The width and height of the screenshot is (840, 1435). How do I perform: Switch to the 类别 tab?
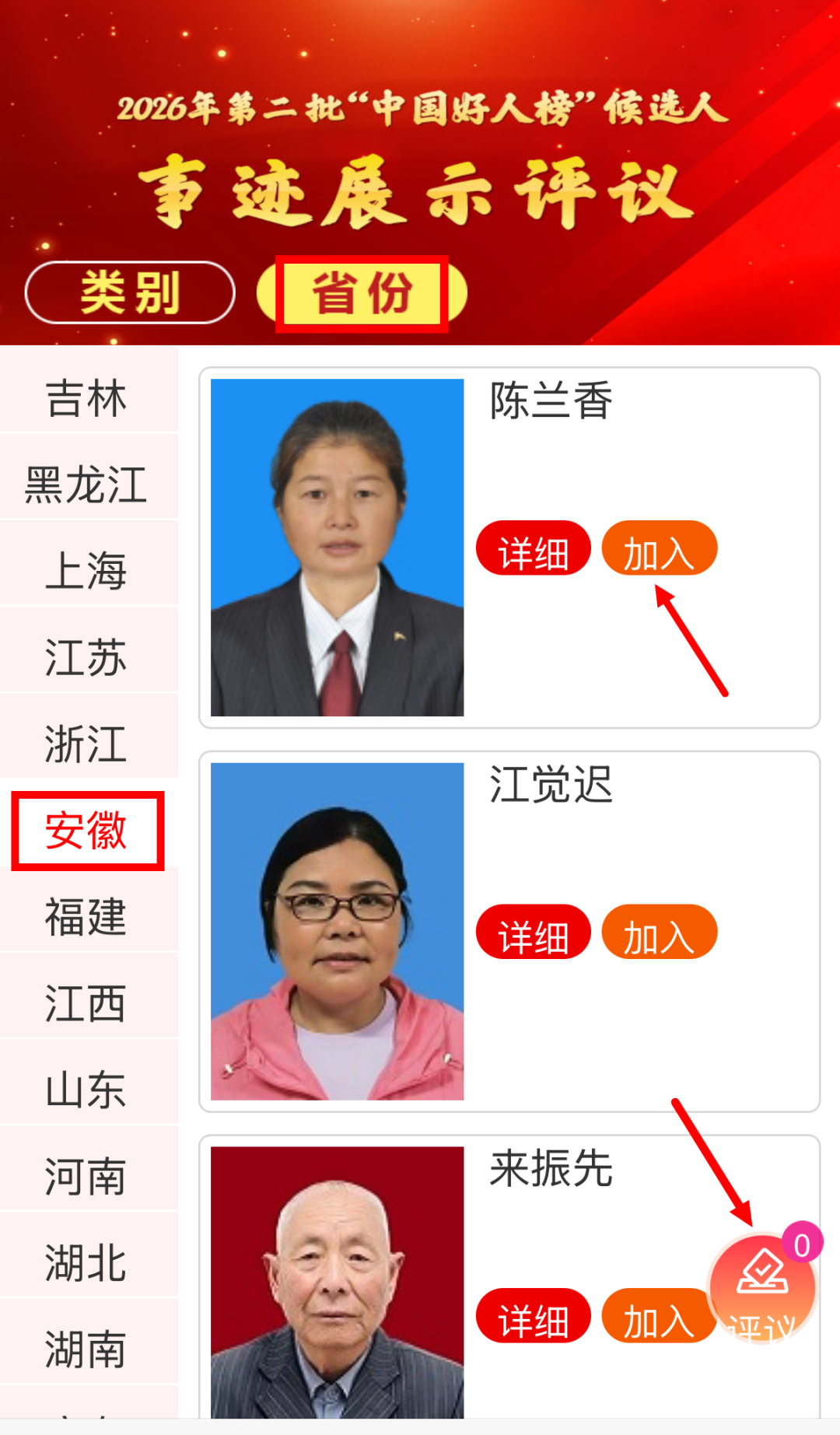tap(130, 292)
